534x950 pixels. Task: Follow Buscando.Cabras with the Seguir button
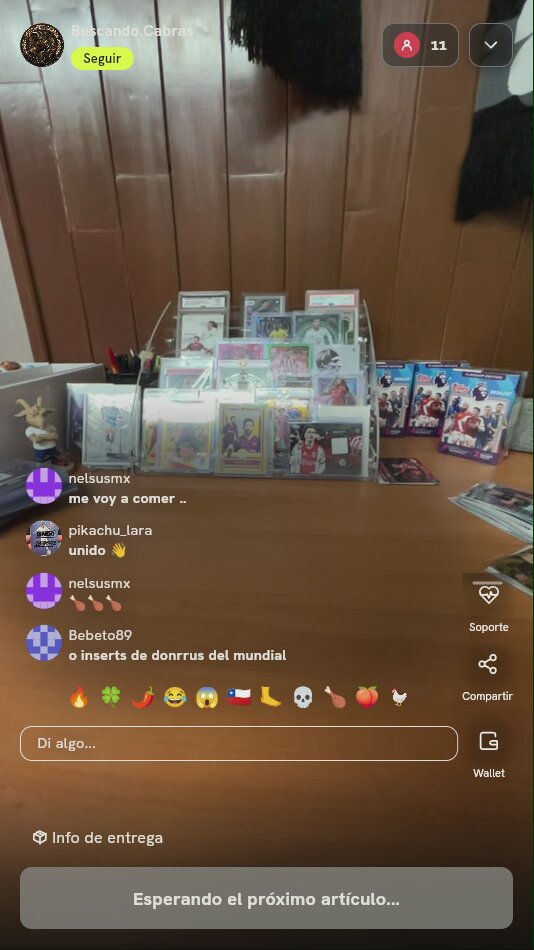point(102,58)
